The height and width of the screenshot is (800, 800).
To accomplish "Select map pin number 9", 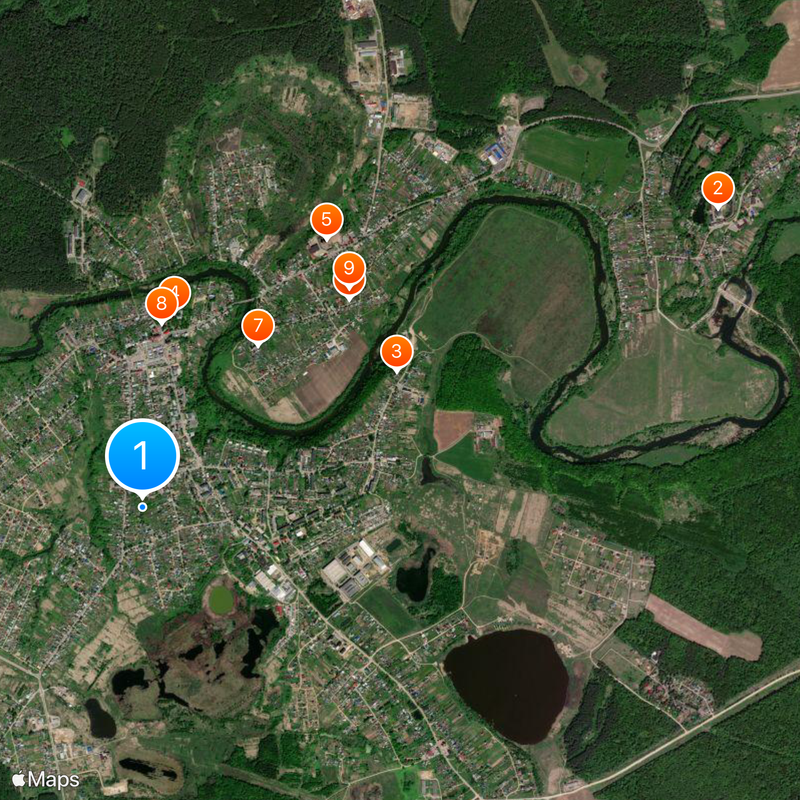I will point(349,267).
